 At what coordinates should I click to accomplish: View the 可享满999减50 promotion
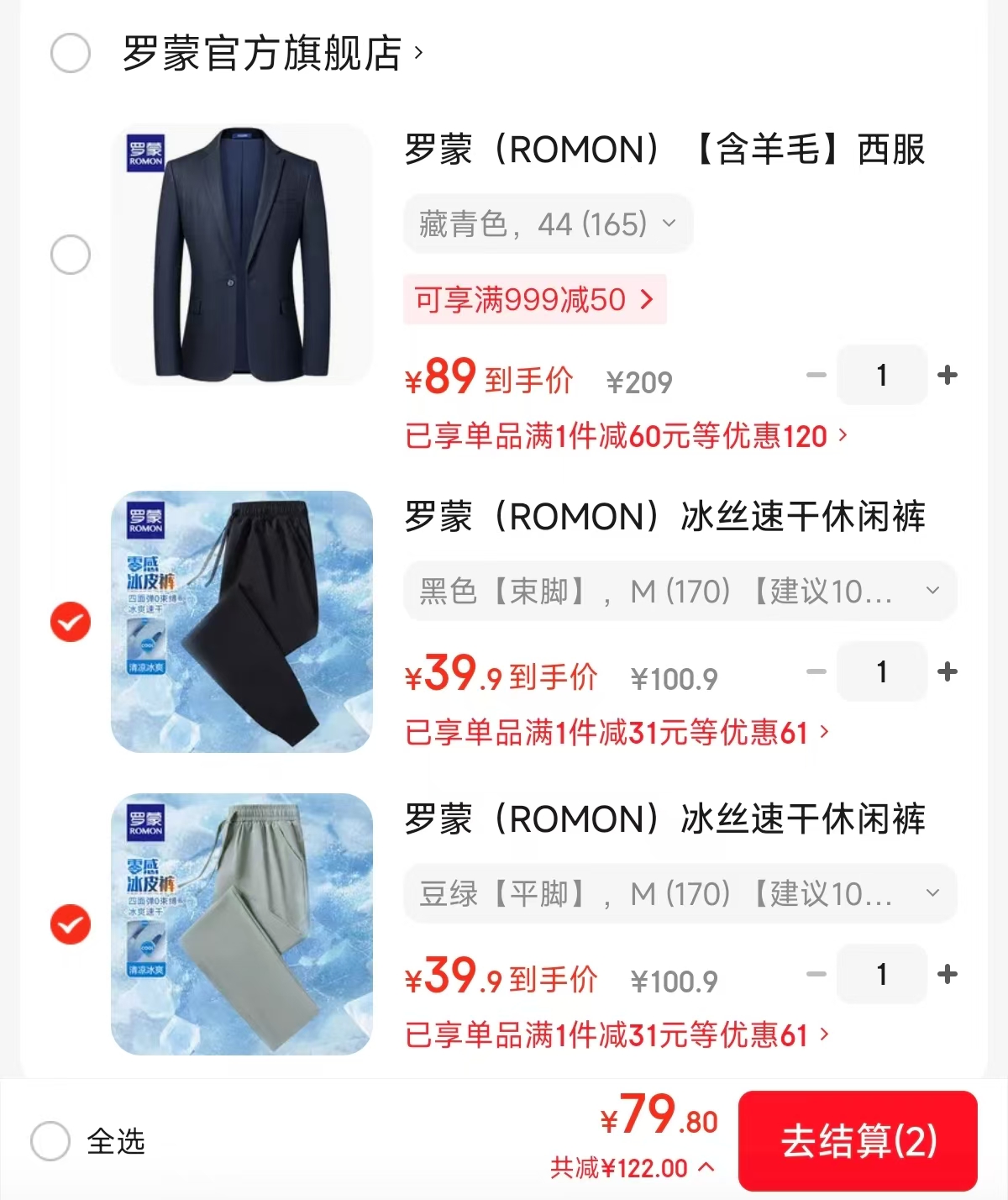click(x=534, y=300)
